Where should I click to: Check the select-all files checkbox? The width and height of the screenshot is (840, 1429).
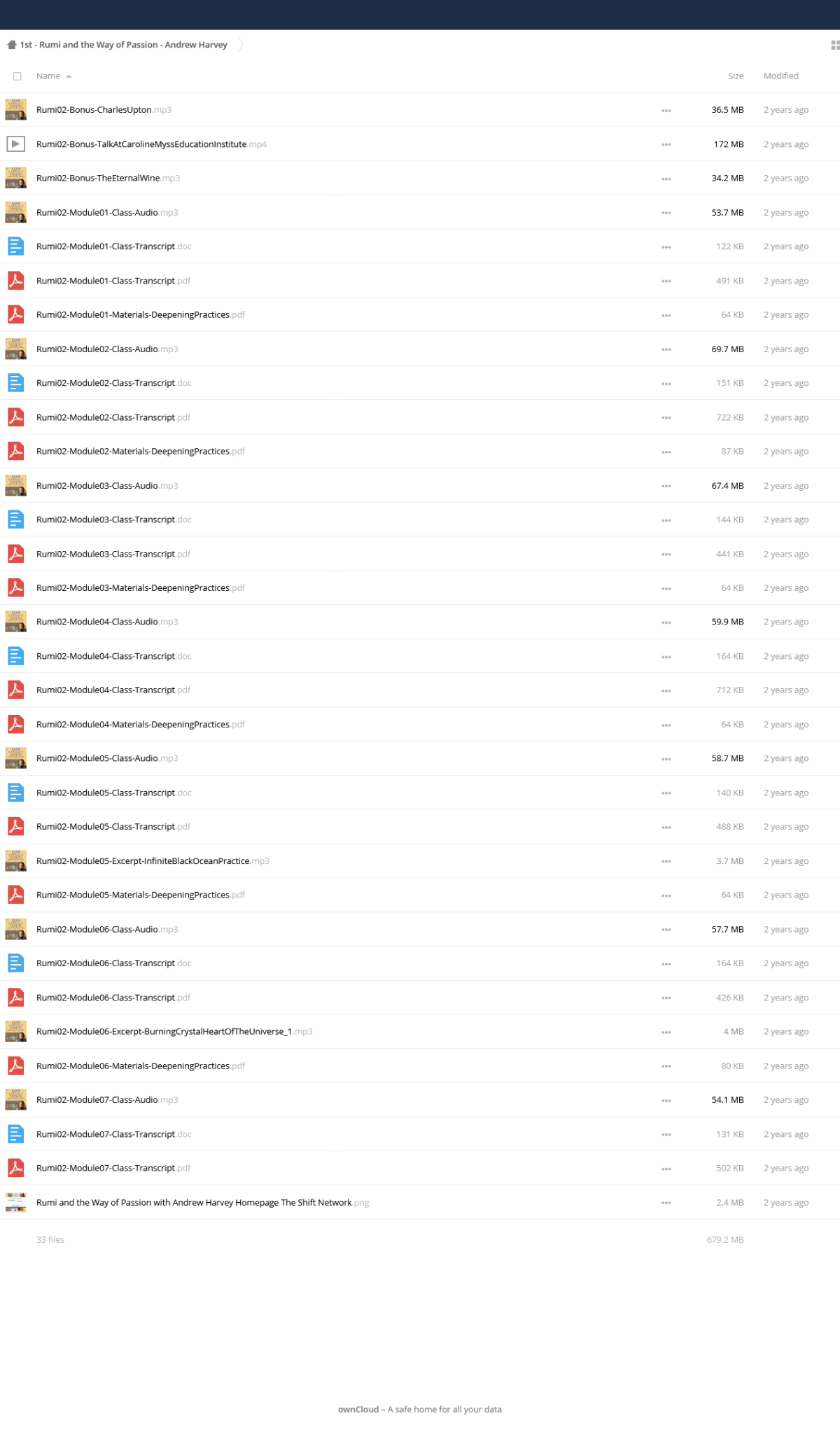point(17,76)
